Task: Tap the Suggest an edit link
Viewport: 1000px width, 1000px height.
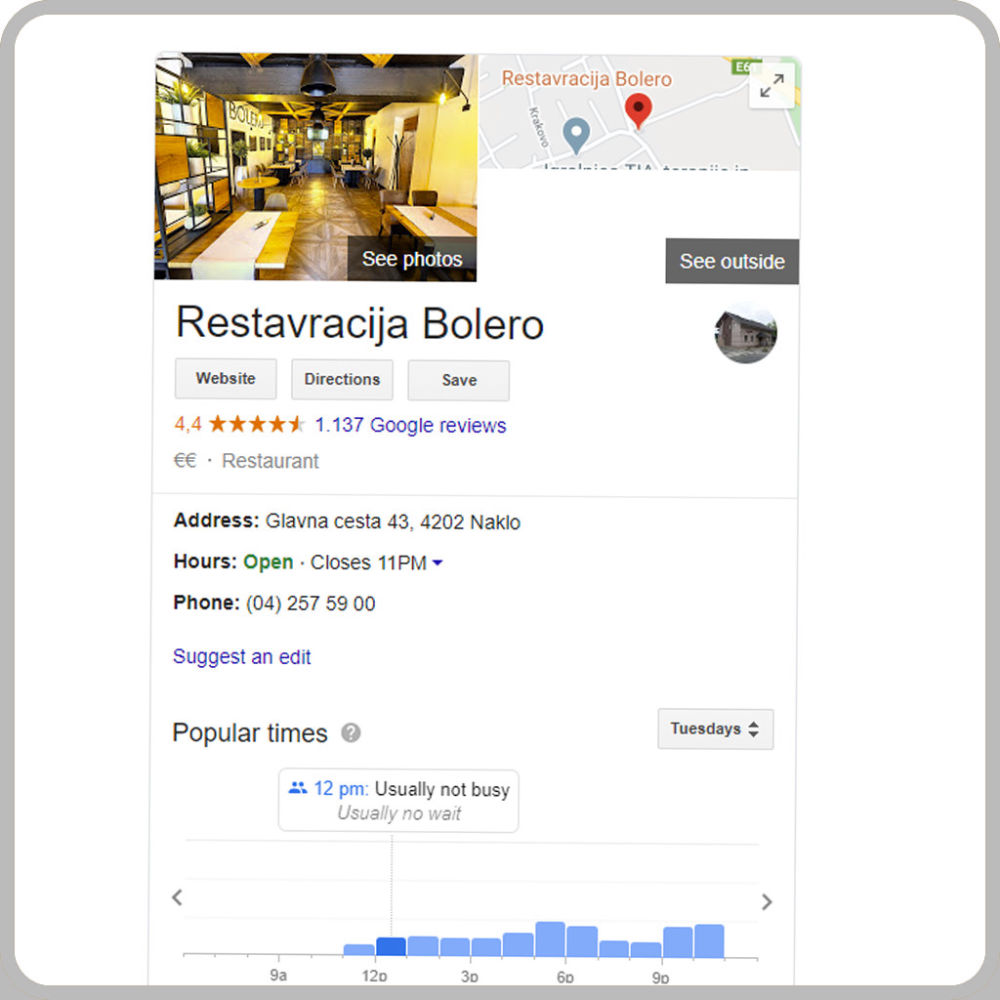Action: pyautogui.click(x=242, y=657)
